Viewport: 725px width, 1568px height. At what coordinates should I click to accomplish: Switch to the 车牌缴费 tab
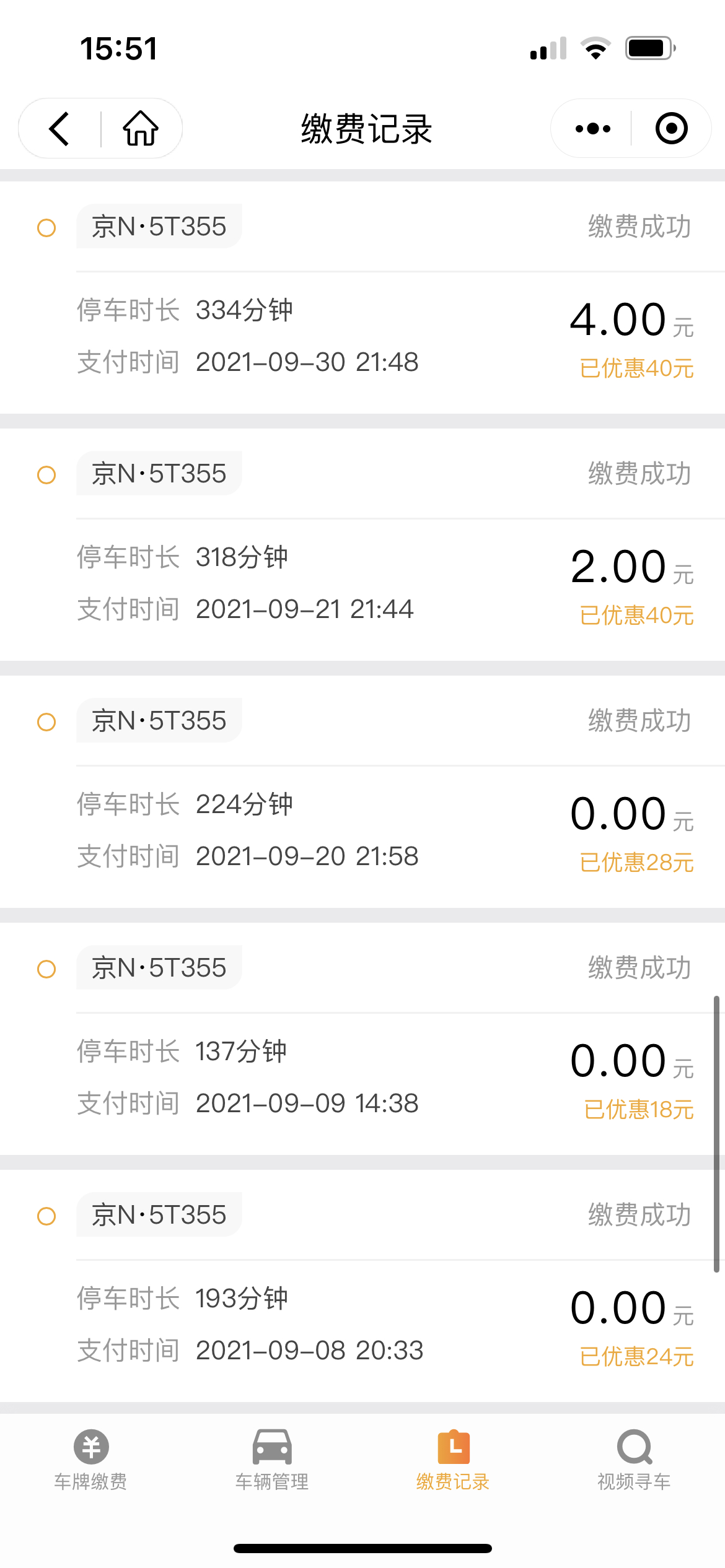tap(90, 1460)
